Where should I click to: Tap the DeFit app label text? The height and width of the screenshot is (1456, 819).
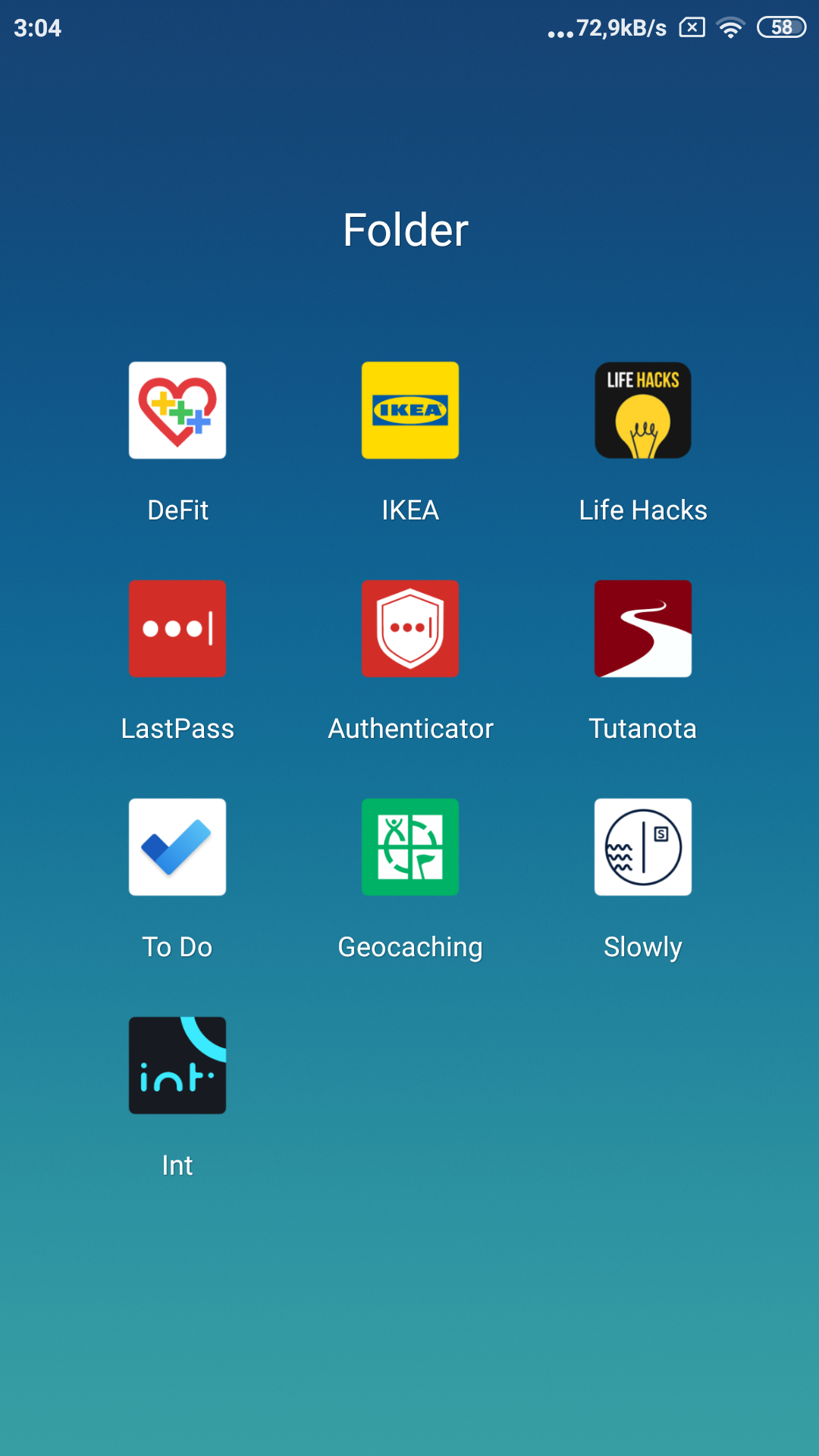click(x=177, y=510)
